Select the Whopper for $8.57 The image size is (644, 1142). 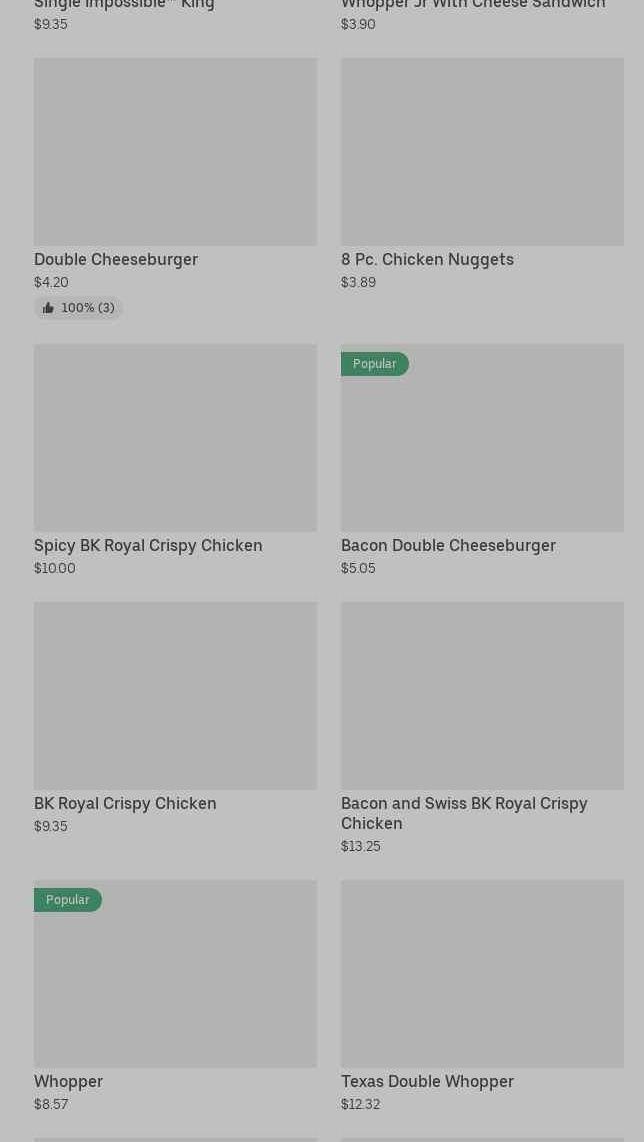[175, 996]
